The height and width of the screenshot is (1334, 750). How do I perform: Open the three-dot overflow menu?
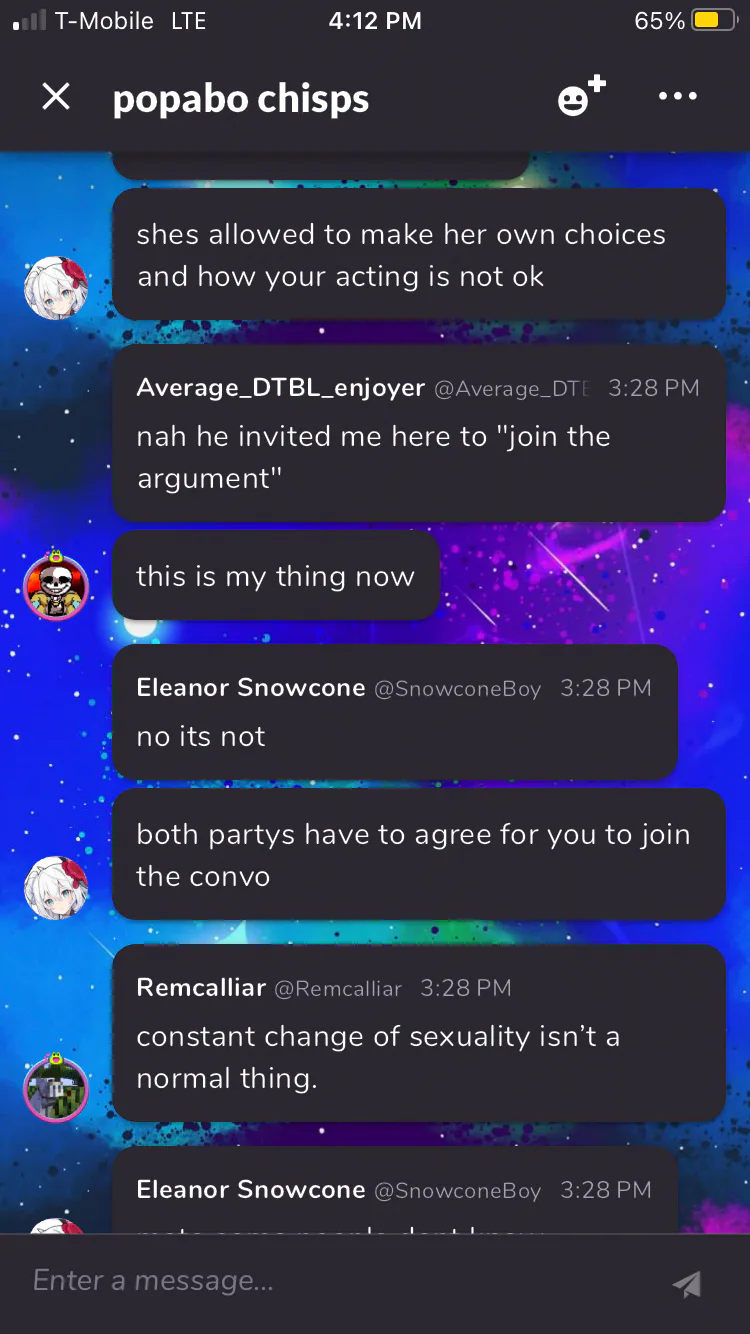pyautogui.click(x=678, y=97)
